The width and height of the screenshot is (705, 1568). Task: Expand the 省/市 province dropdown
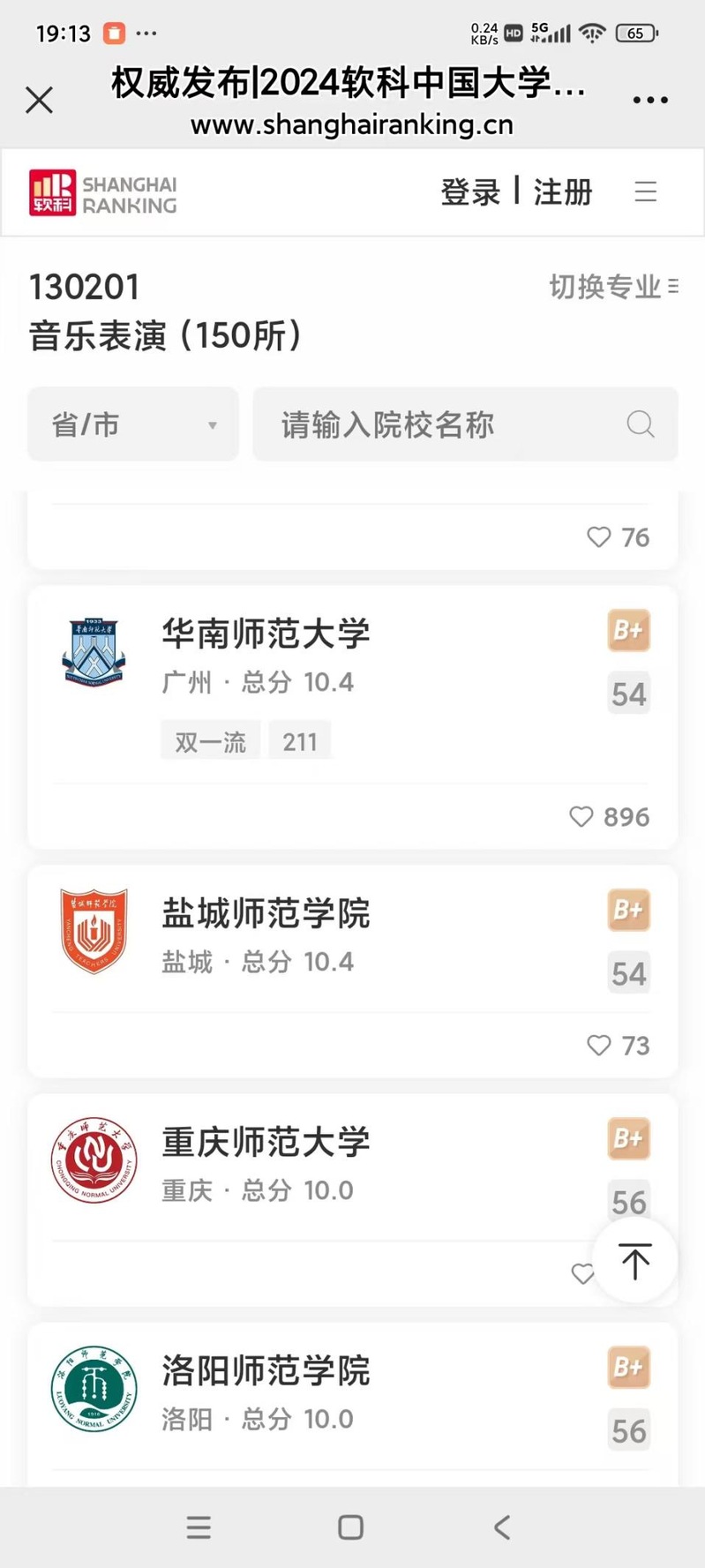click(133, 424)
